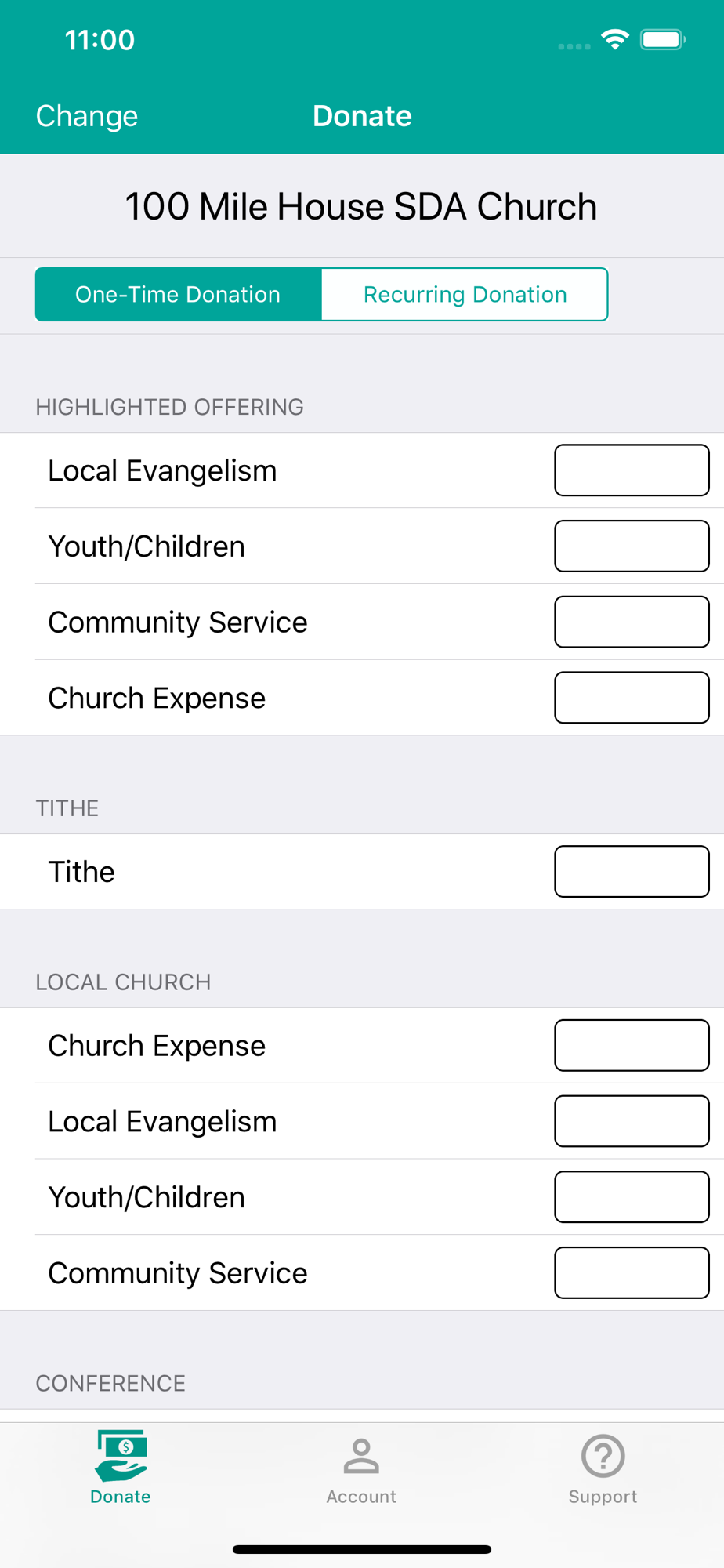
Task: Tap Change to pick another church
Action: click(87, 116)
